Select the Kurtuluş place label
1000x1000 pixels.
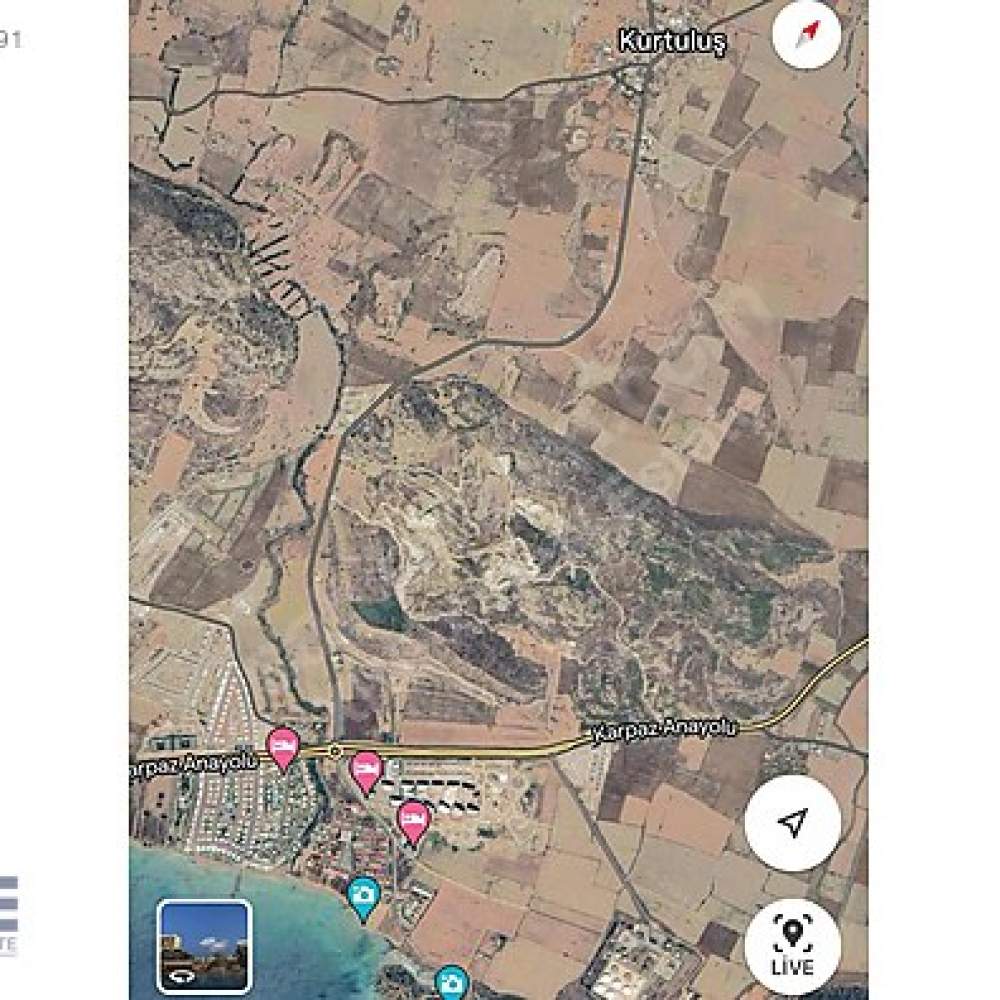click(672, 42)
